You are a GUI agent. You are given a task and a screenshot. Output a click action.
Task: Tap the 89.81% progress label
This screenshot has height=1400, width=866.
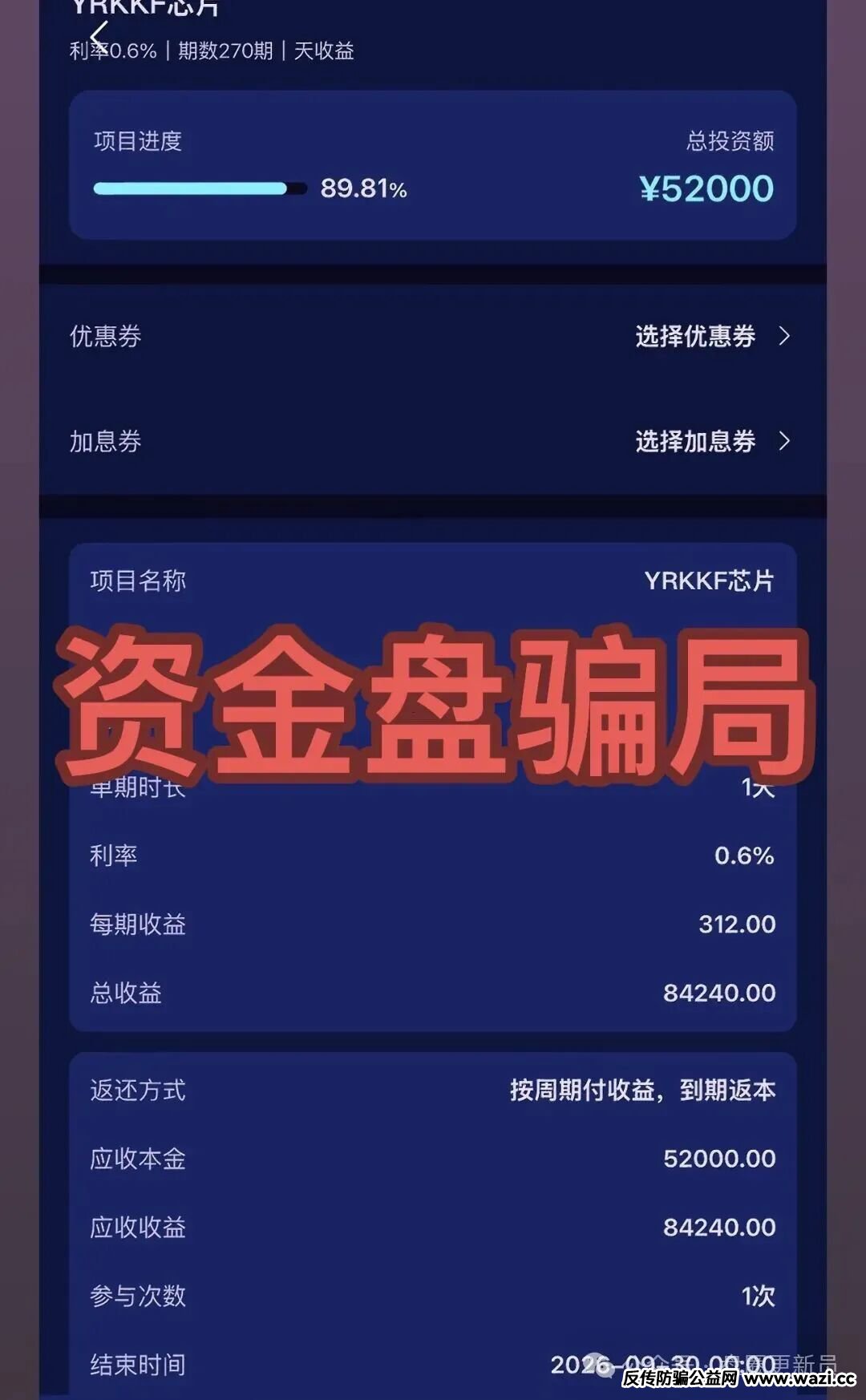363,191
